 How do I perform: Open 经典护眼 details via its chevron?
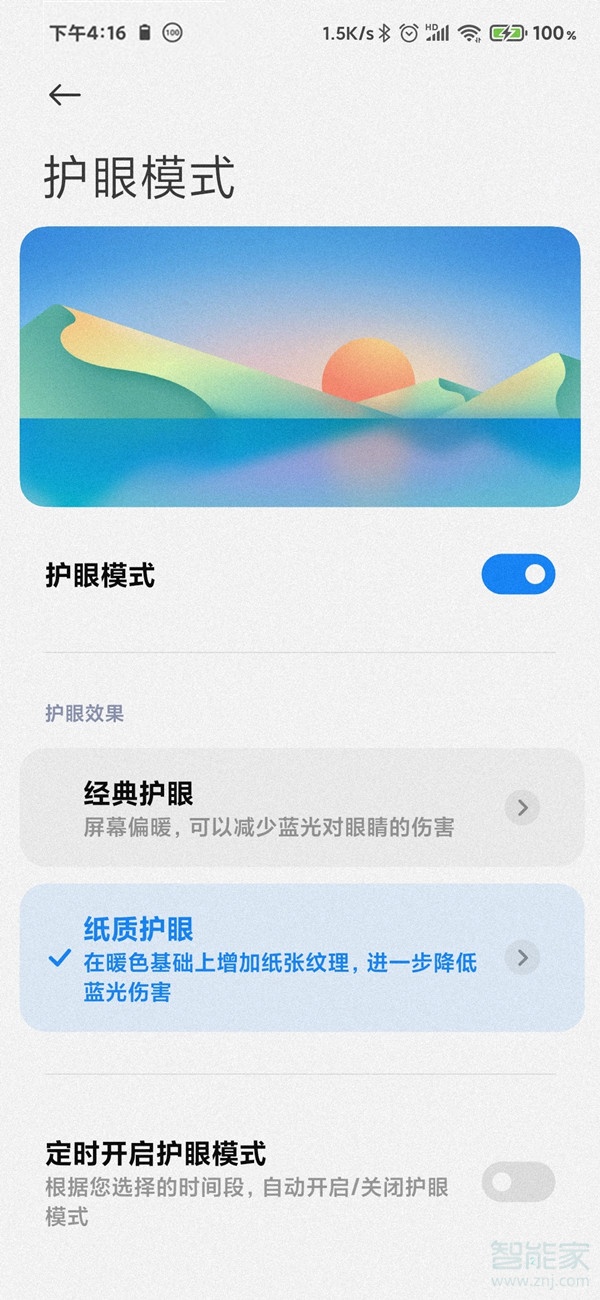tap(522, 807)
